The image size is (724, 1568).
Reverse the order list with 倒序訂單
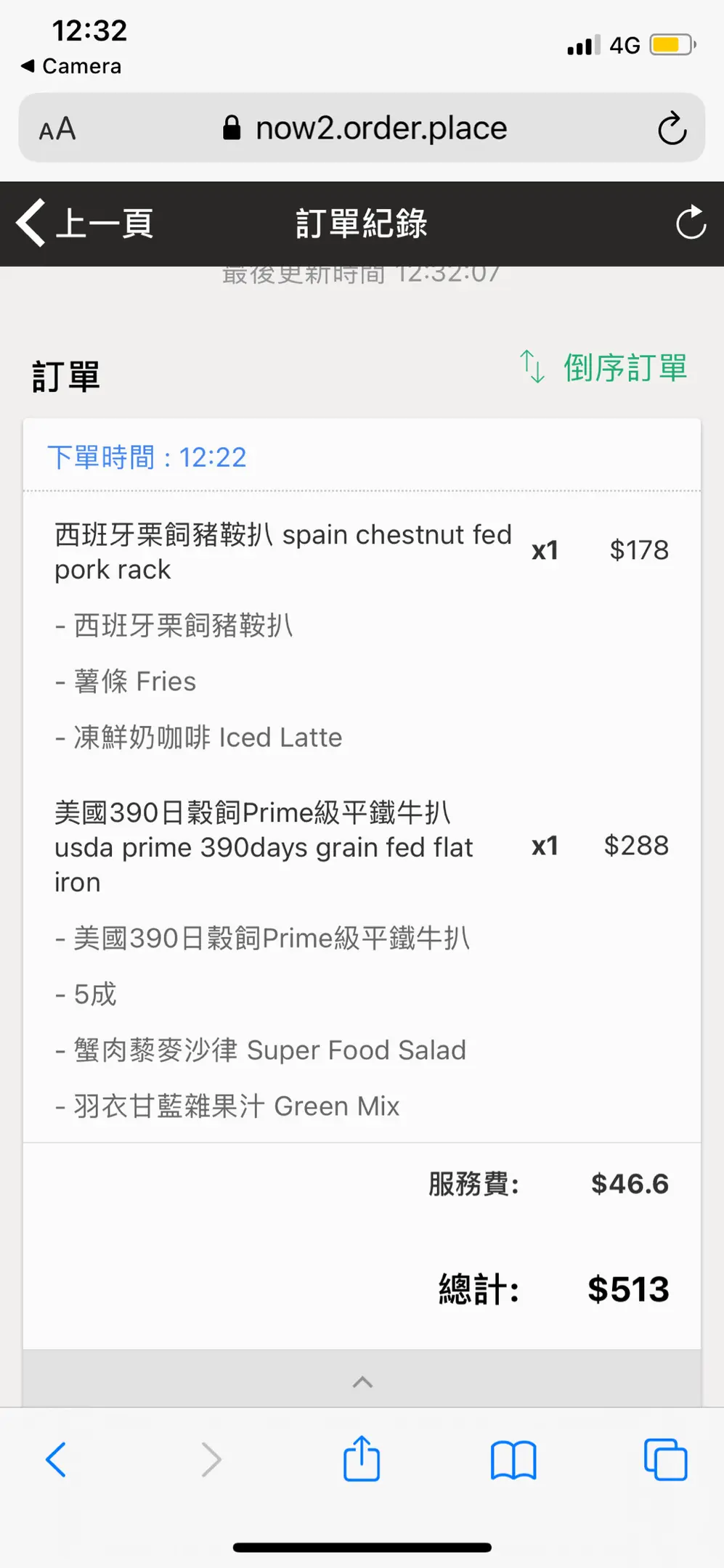(x=603, y=367)
